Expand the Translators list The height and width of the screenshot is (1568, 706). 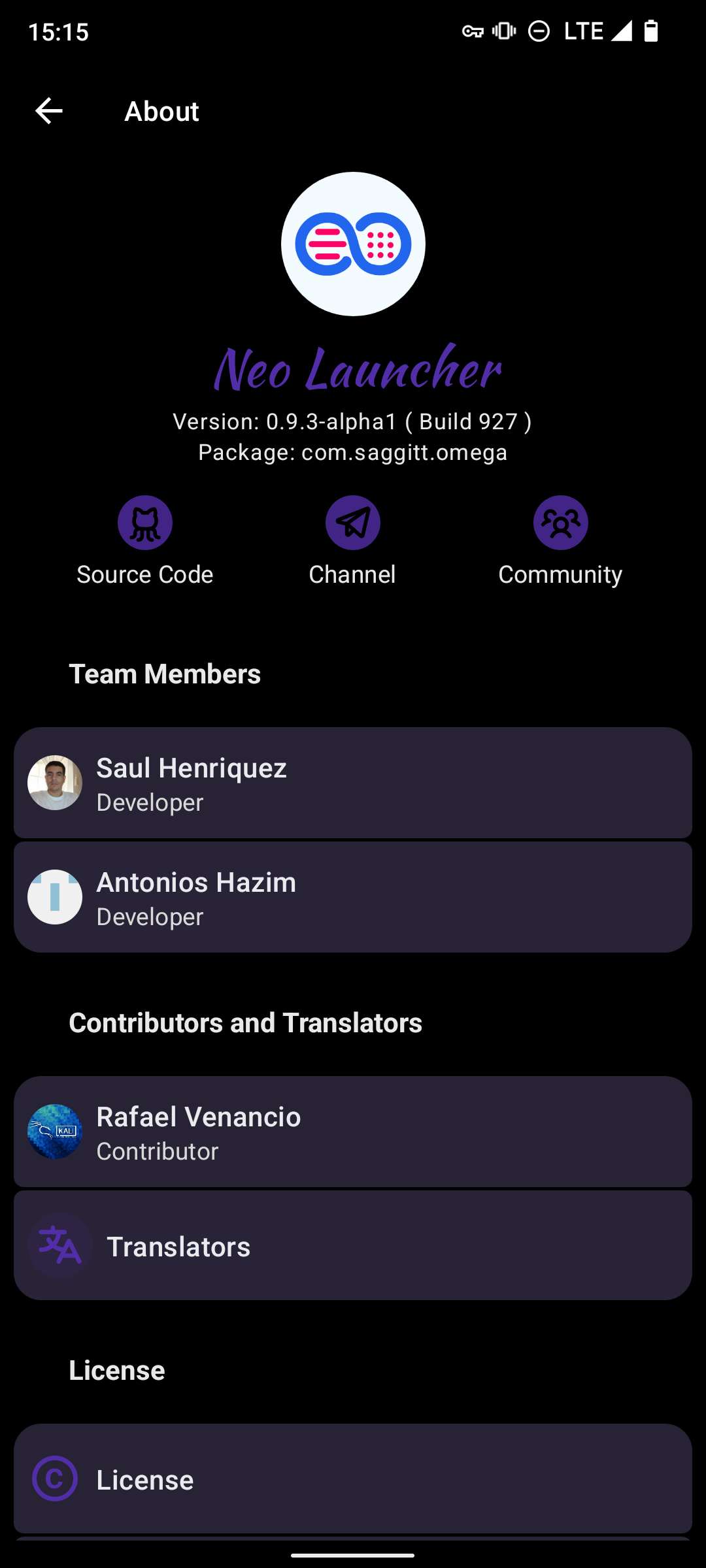(353, 1245)
